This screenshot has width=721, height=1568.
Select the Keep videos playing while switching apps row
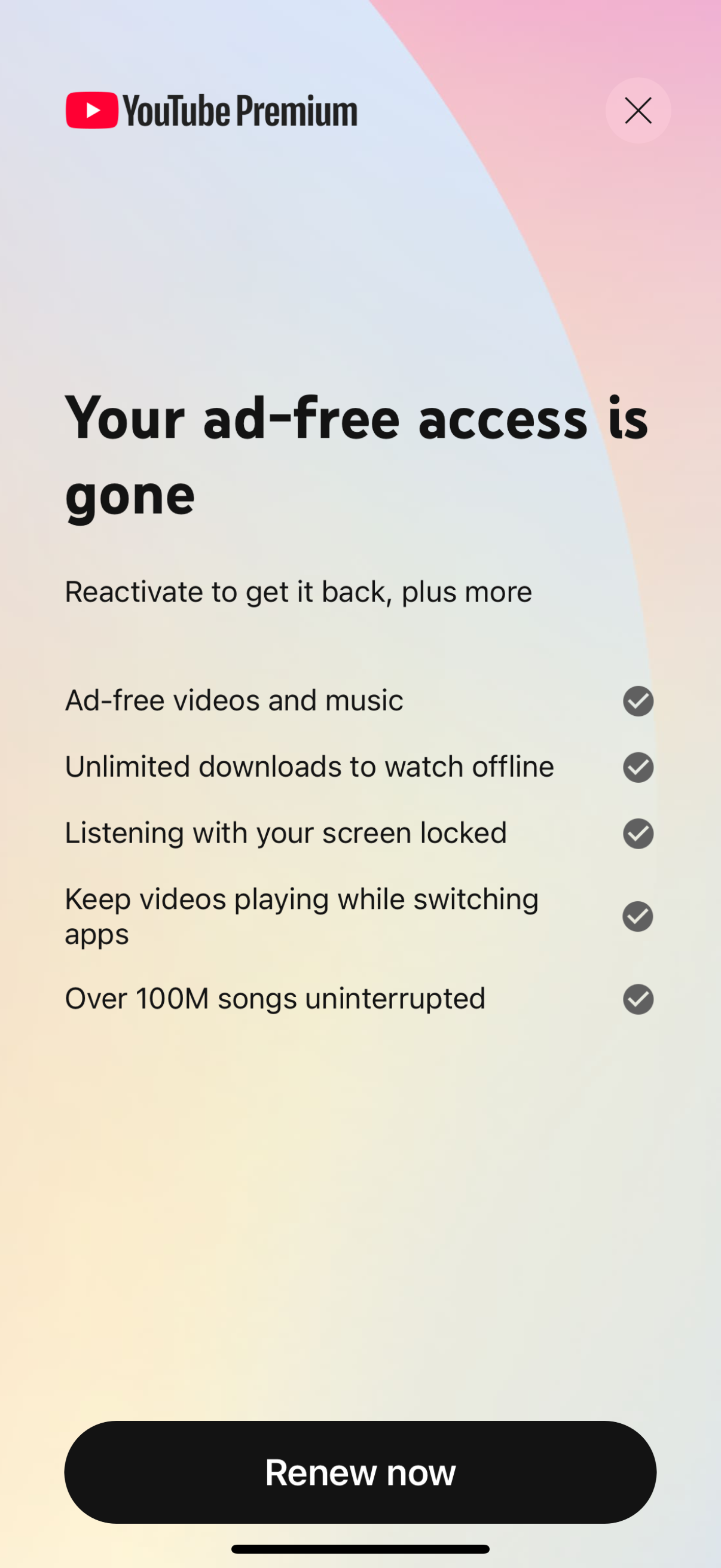pyautogui.click(x=302, y=916)
